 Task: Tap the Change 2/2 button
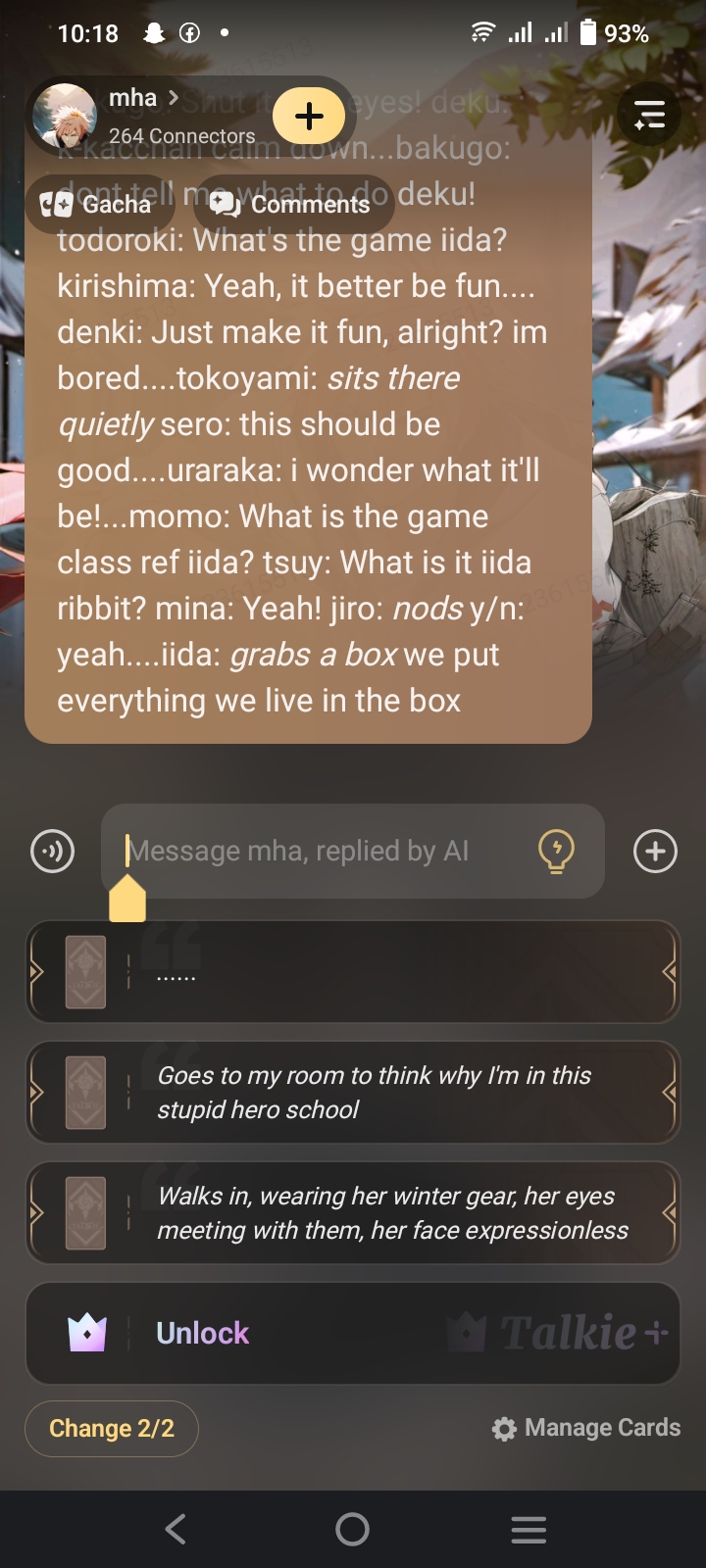tap(112, 1428)
